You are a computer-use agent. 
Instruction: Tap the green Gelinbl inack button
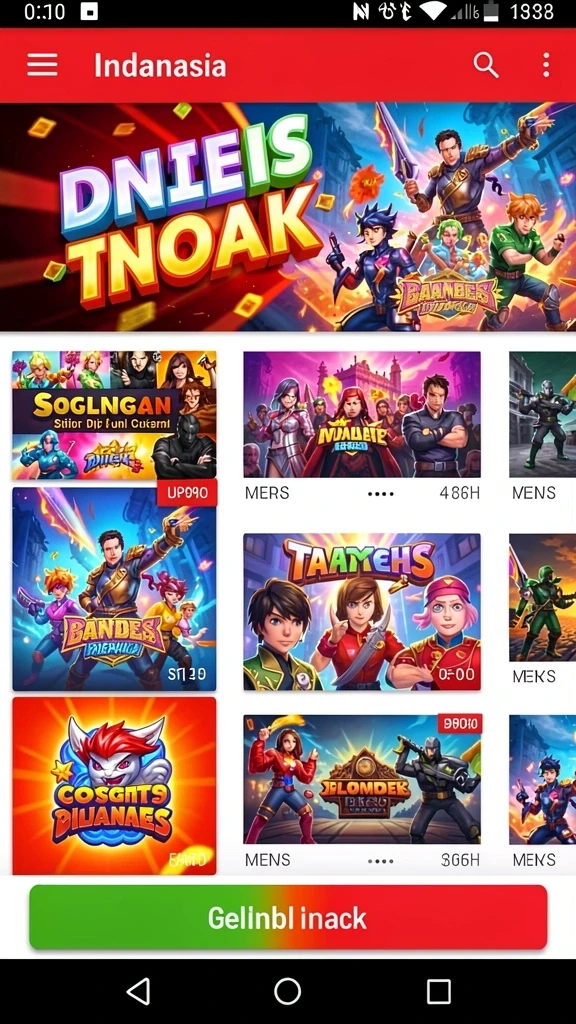point(288,917)
